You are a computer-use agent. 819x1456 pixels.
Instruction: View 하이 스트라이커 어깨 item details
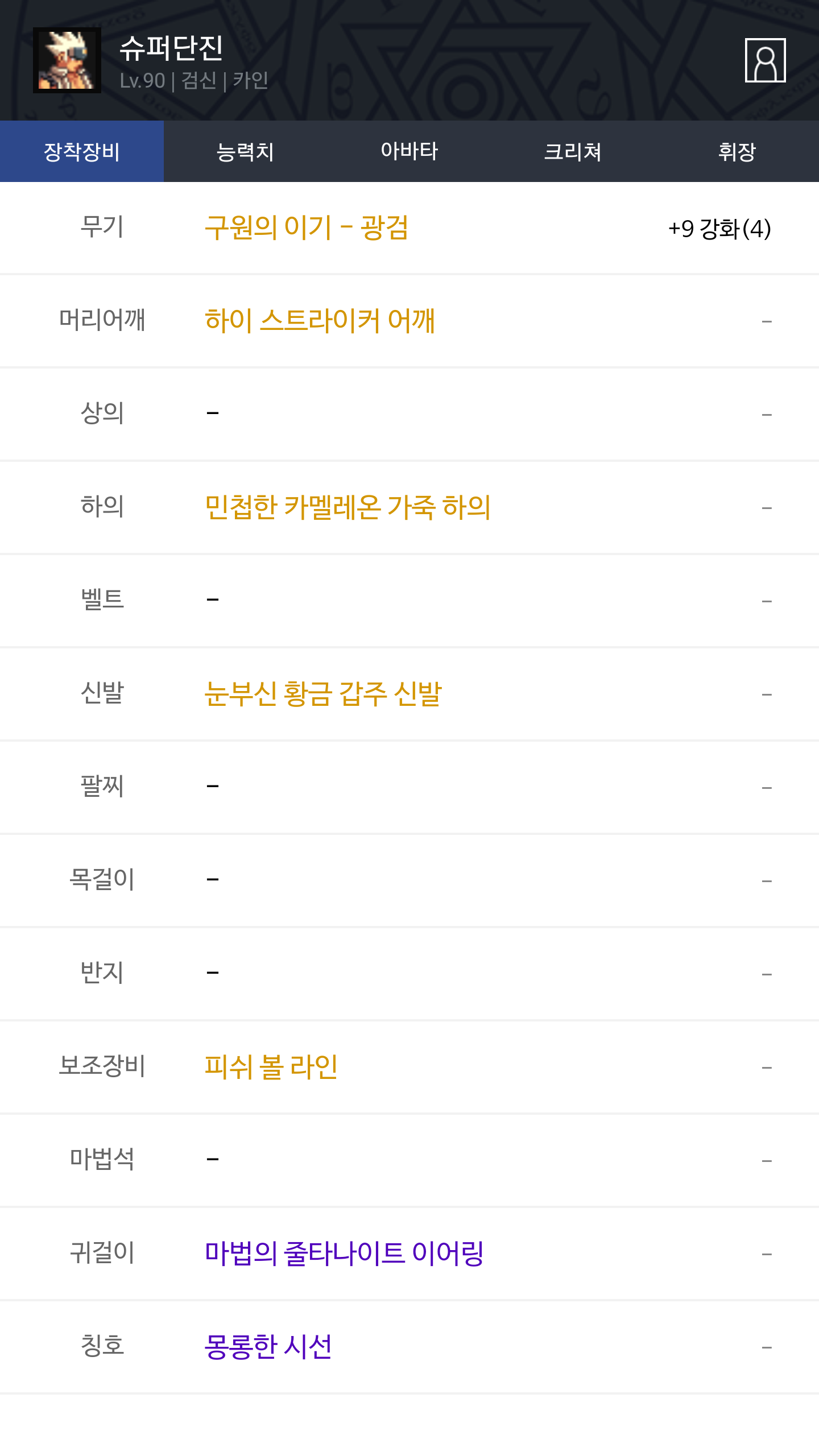[x=320, y=321]
